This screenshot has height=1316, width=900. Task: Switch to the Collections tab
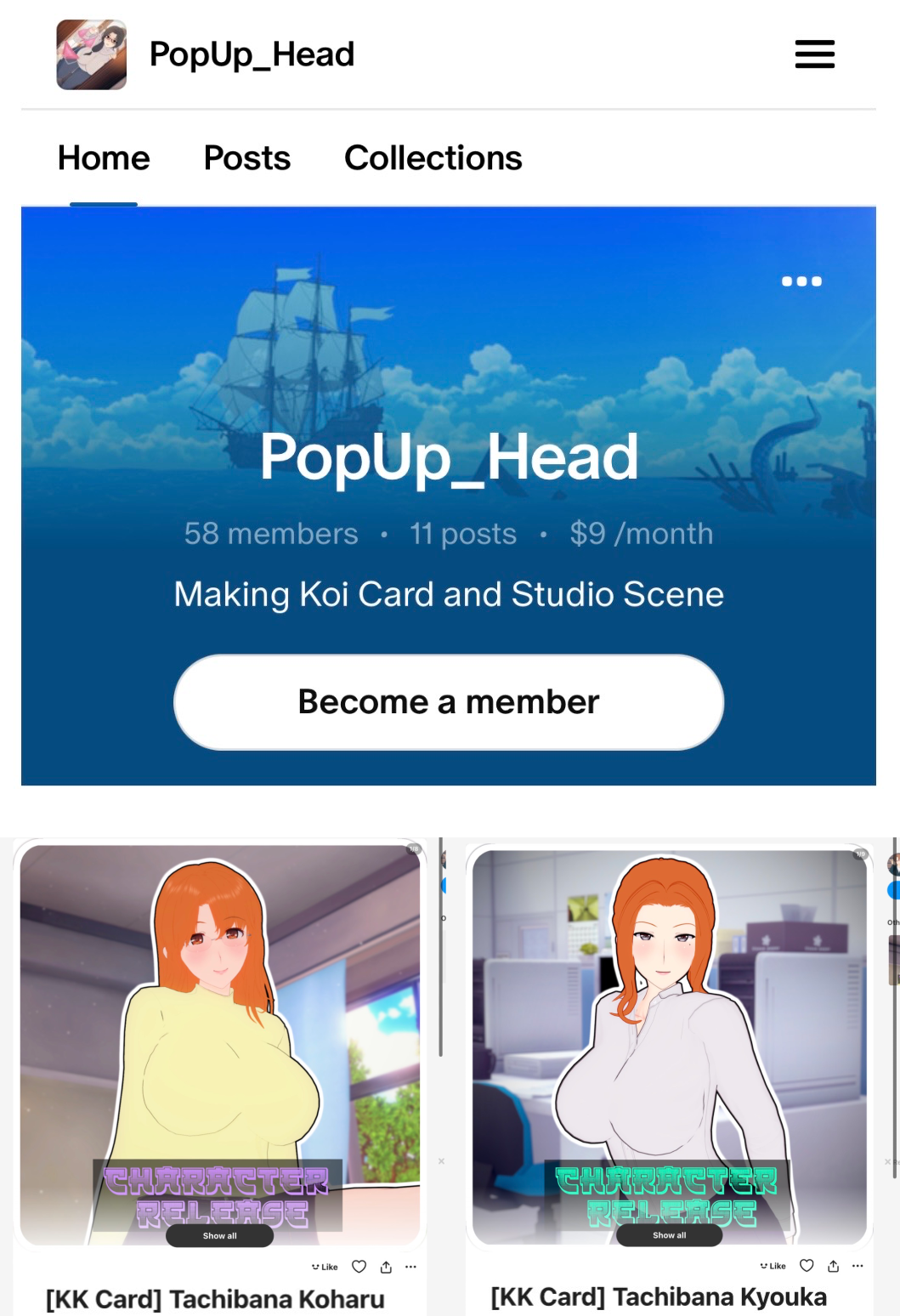pyautogui.click(x=433, y=158)
